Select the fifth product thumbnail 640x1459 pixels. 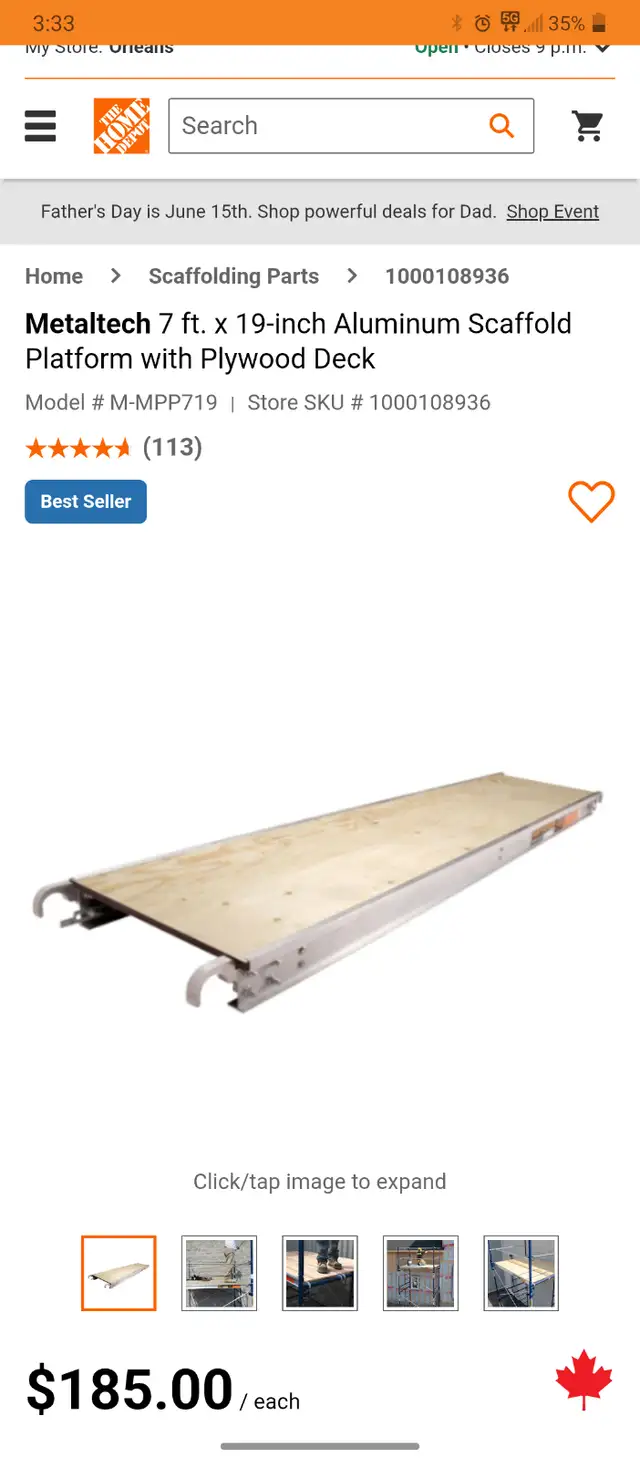tap(521, 1273)
